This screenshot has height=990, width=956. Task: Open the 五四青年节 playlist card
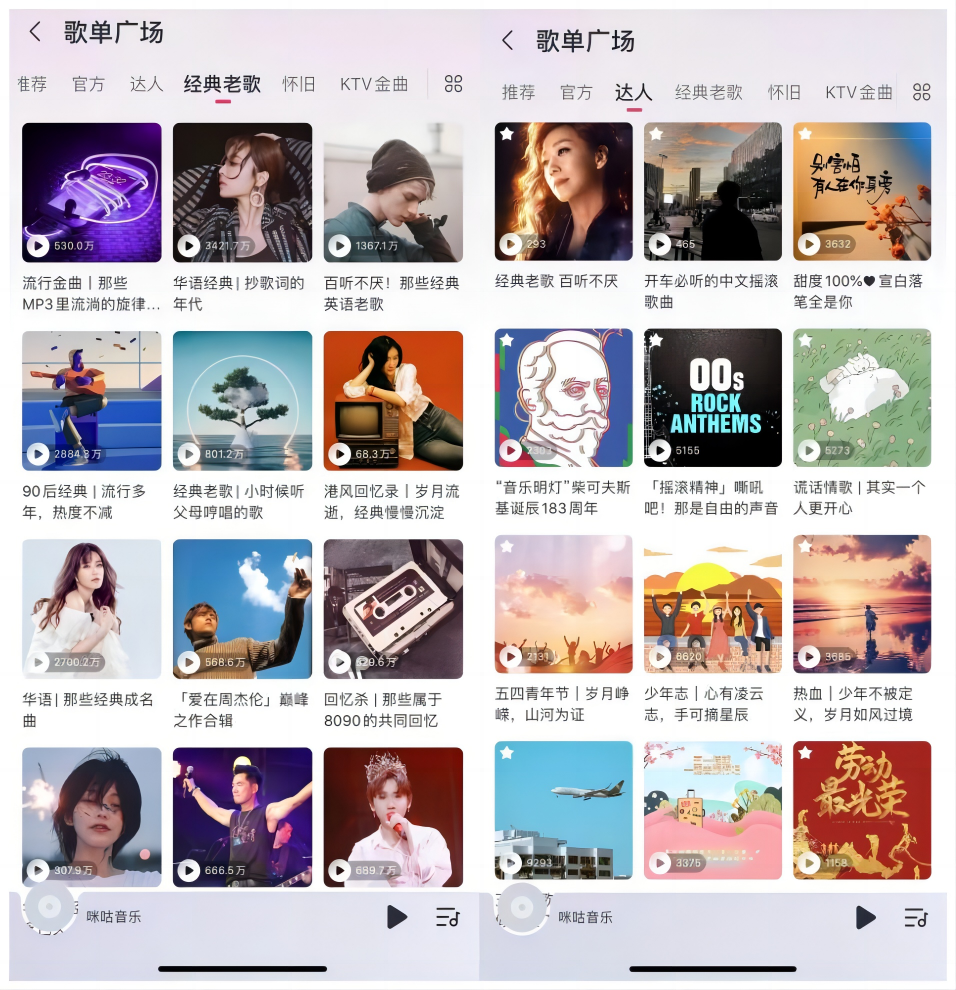pyautogui.click(x=564, y=603)
